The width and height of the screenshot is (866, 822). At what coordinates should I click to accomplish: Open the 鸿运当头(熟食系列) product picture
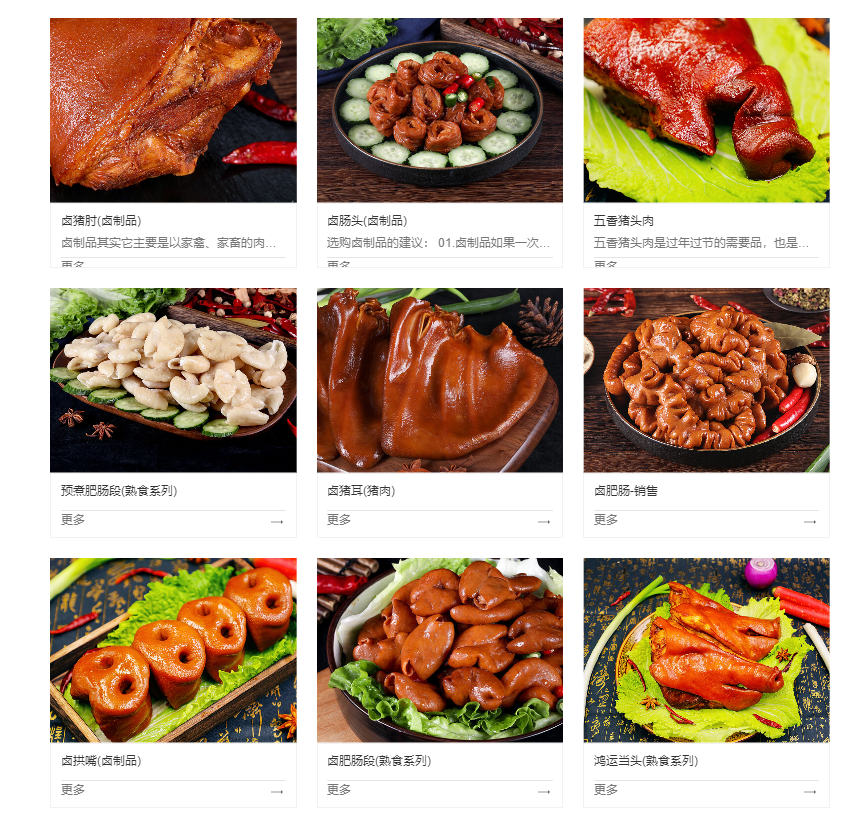coord(706,650)
